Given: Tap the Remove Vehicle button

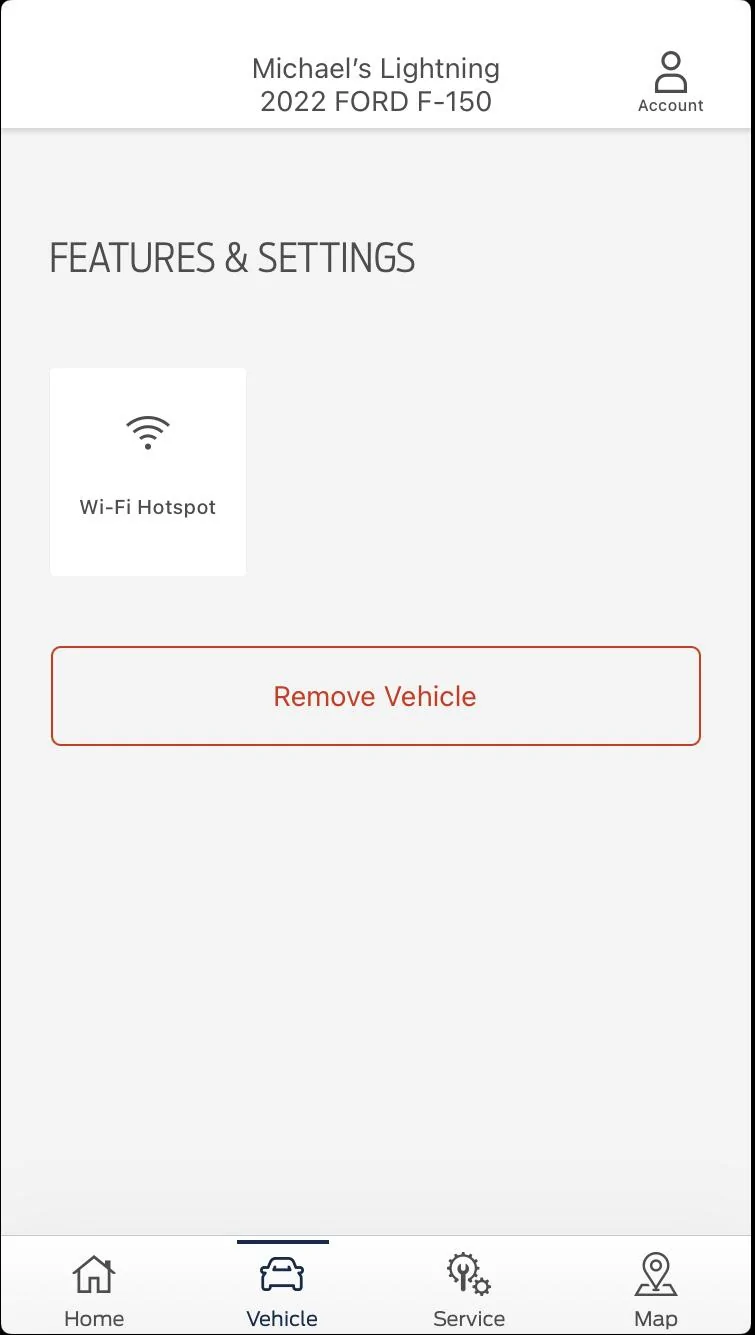Looking at the screenshot, I should (376, 696).
